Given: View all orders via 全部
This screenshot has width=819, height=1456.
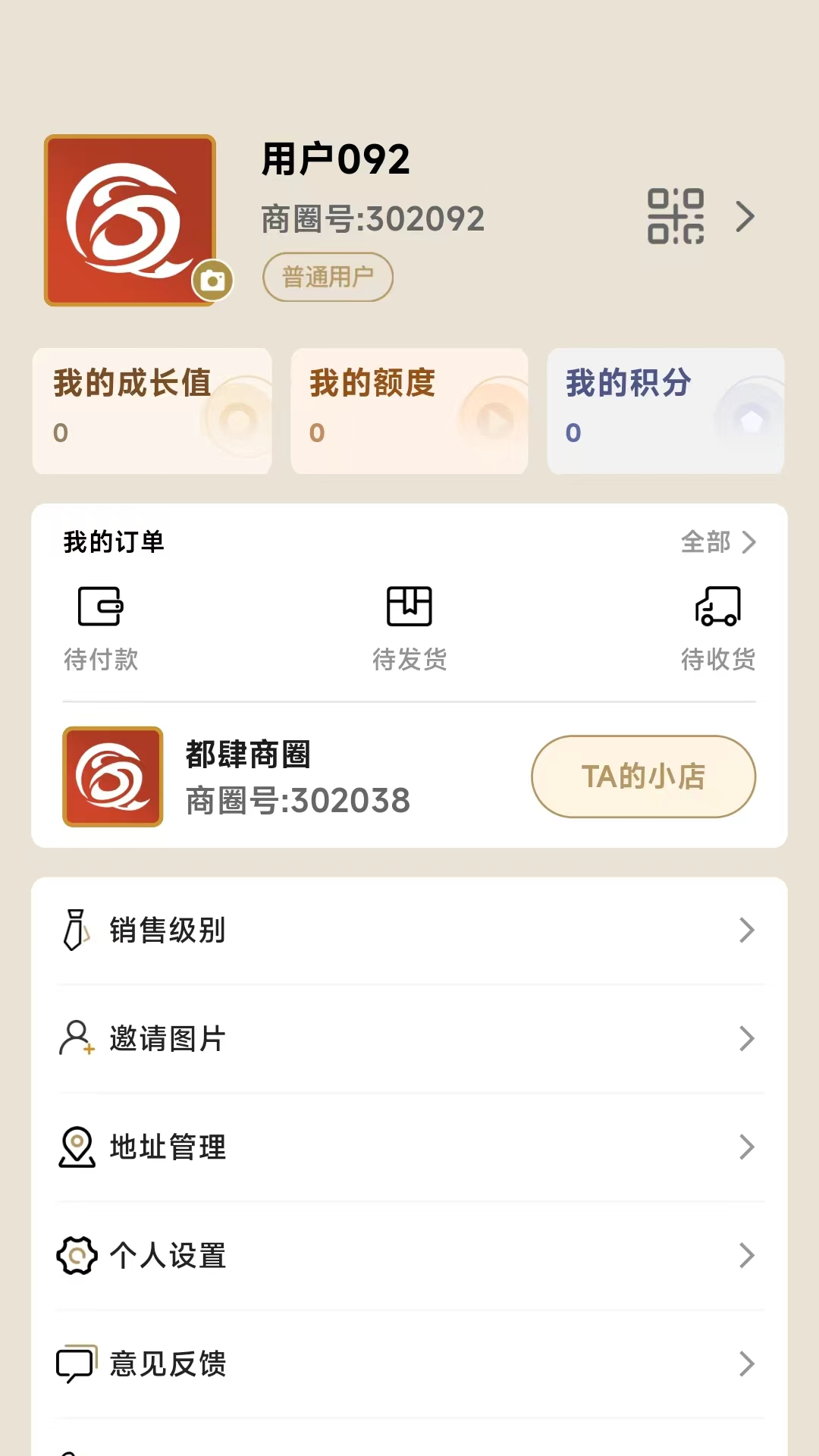Looking at the screenshot, I should (x=717, y=542).
